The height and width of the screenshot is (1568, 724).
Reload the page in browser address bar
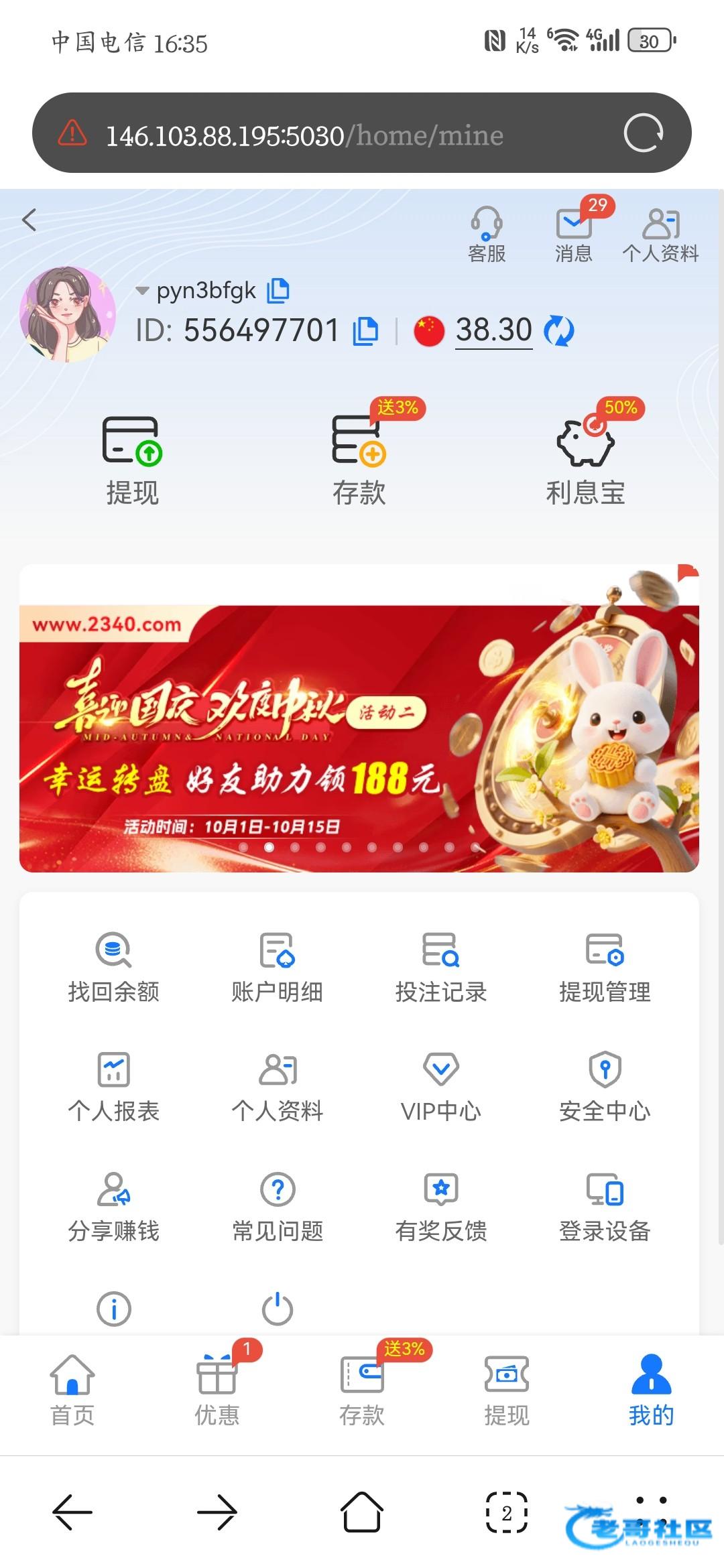click(643, 133)
